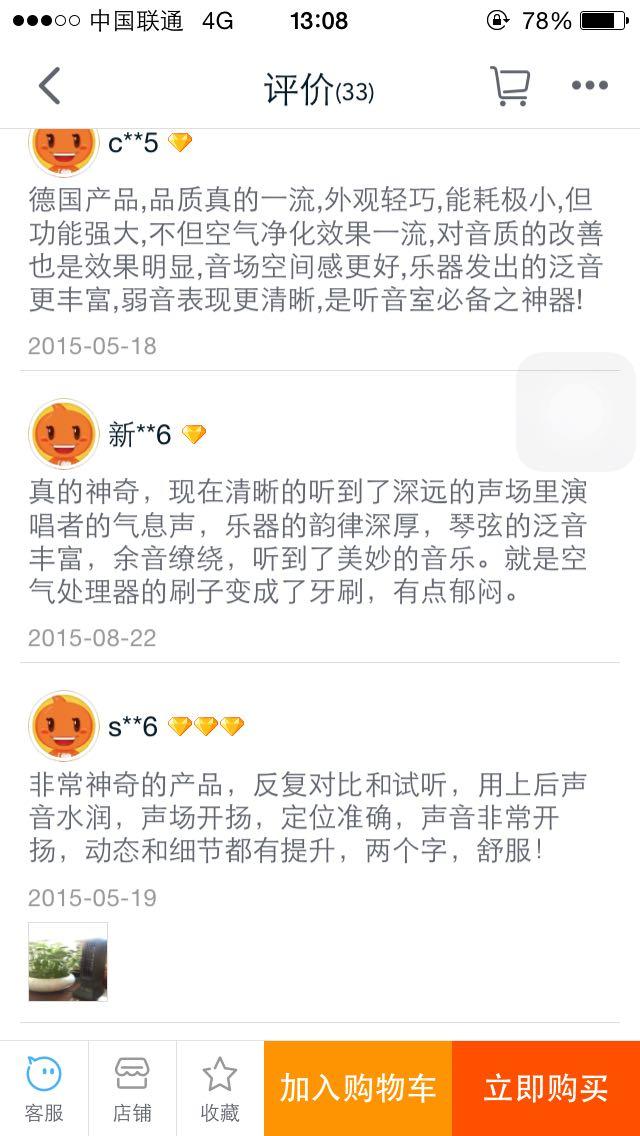Open the three-dot overflow menu

click(589, 87)
